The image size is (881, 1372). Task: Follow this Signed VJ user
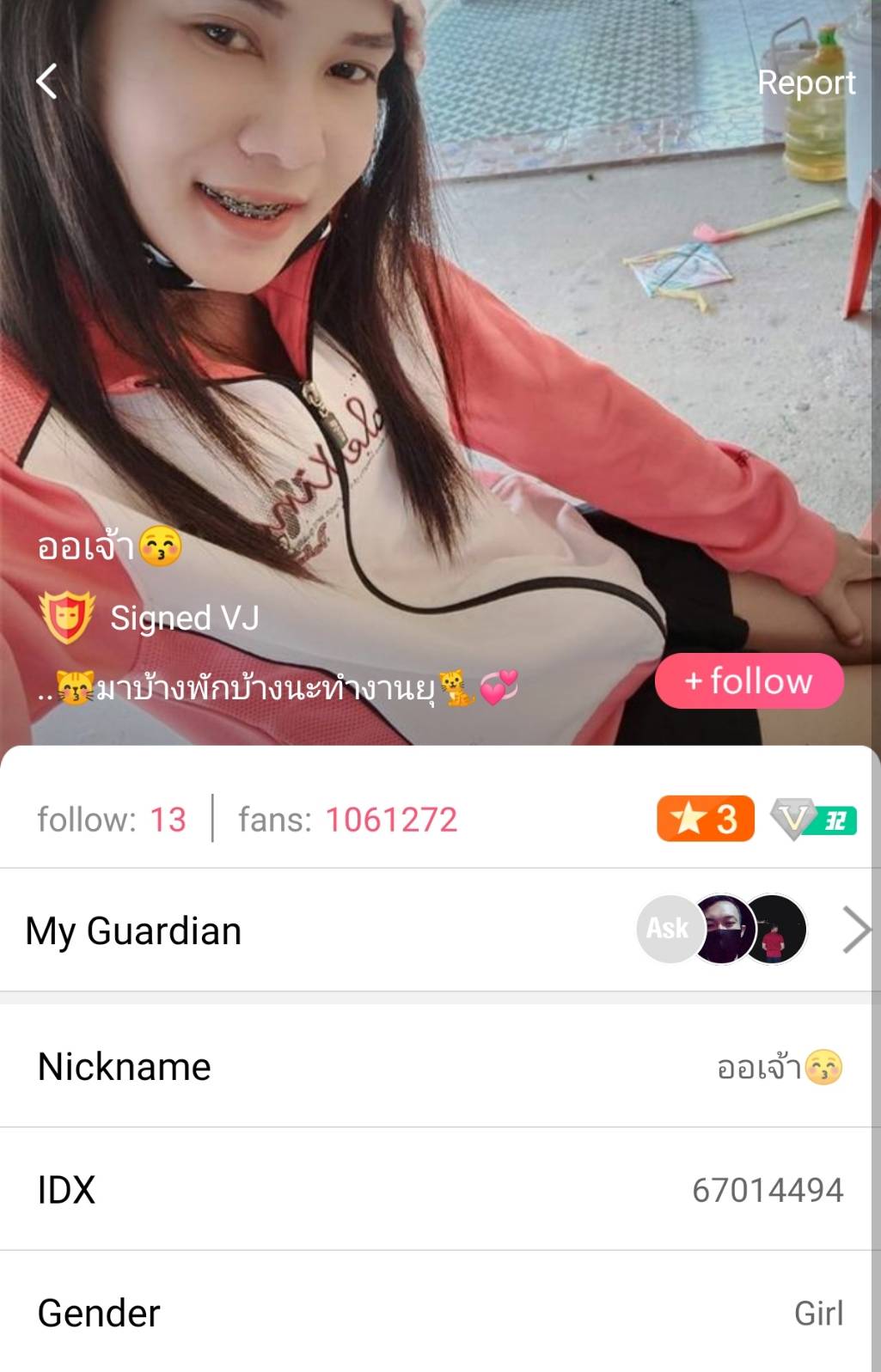pyautogui.click(x=749, y=681)
